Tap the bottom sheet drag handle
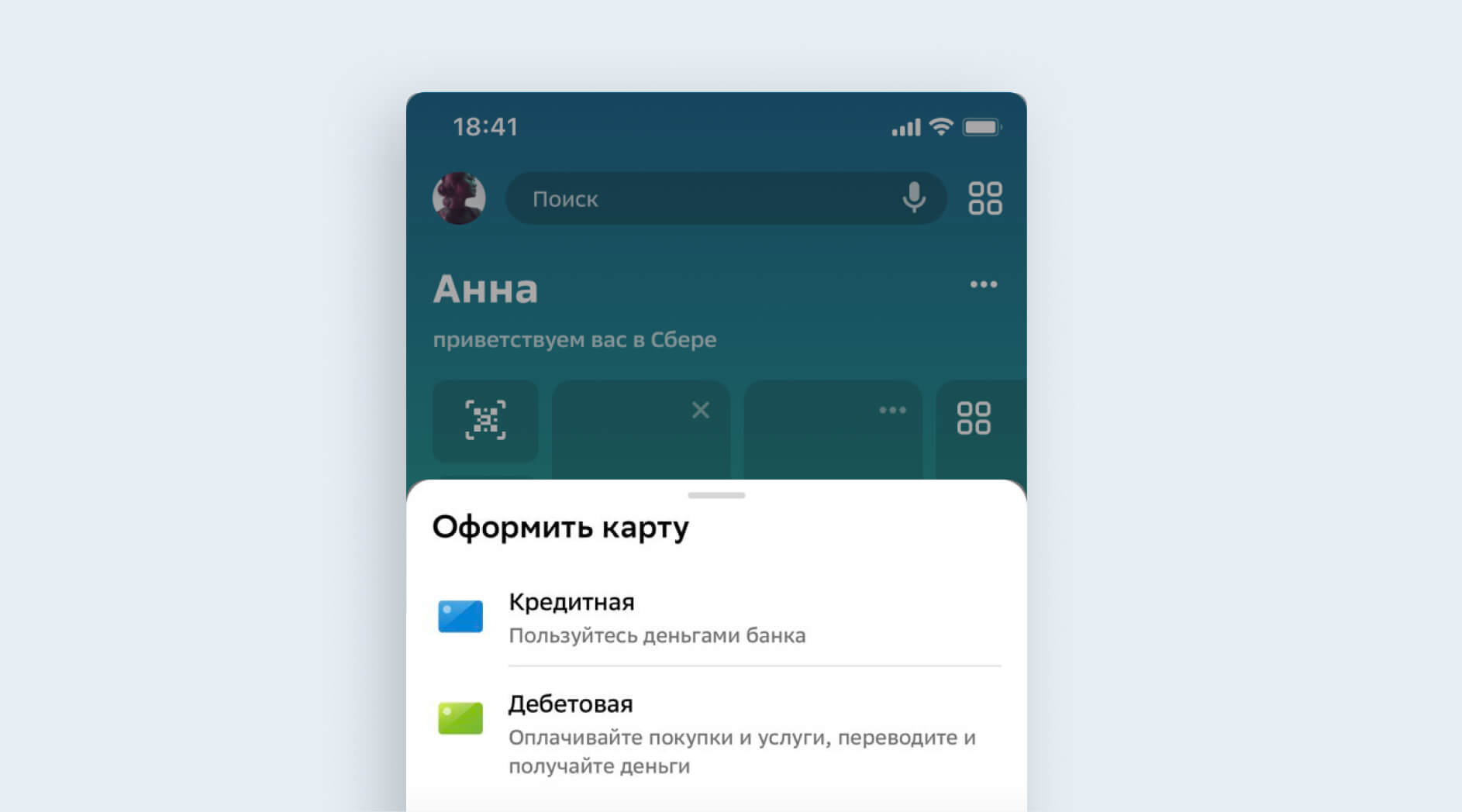The height and width of the screenshot is (812, 1462). coord(716,495)
